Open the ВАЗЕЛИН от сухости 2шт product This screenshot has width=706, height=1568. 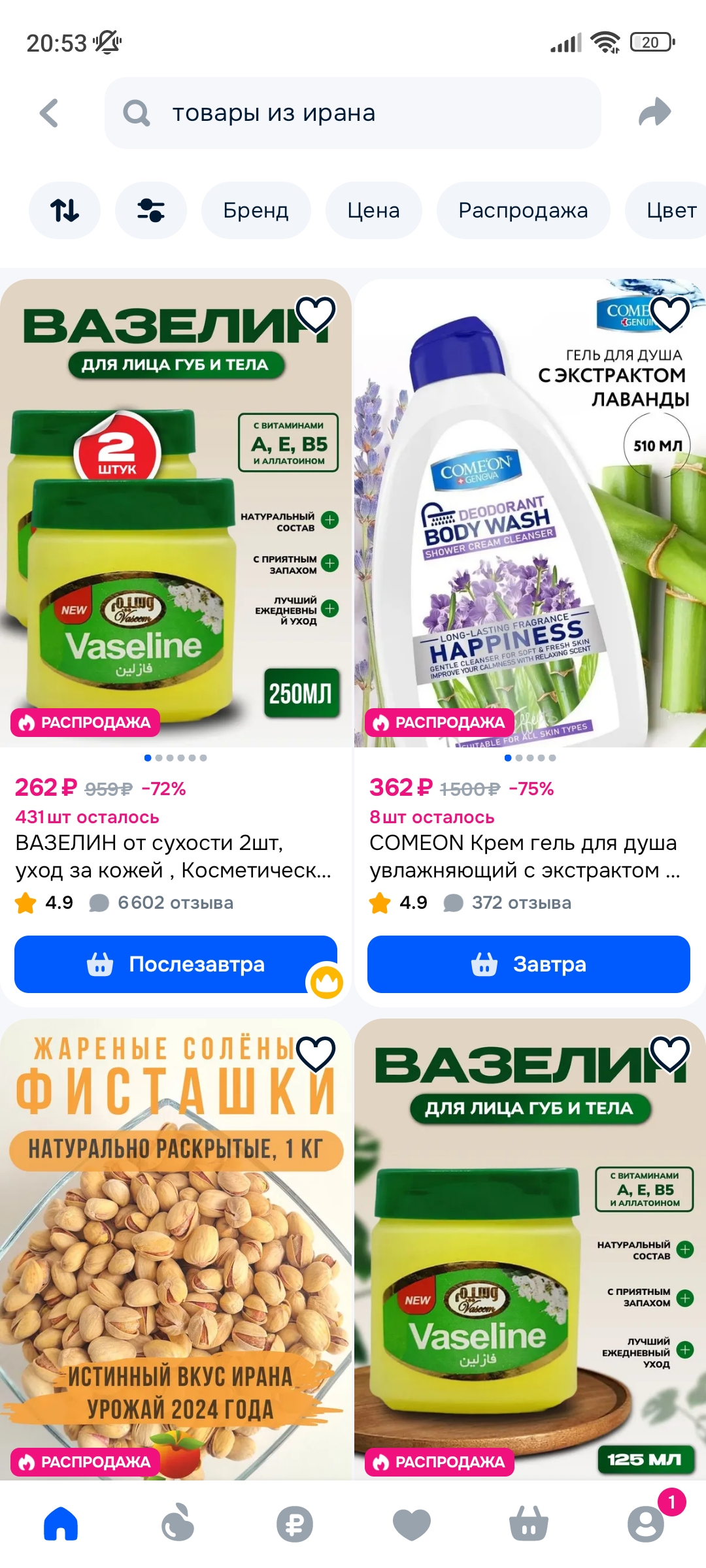(174, 856)
